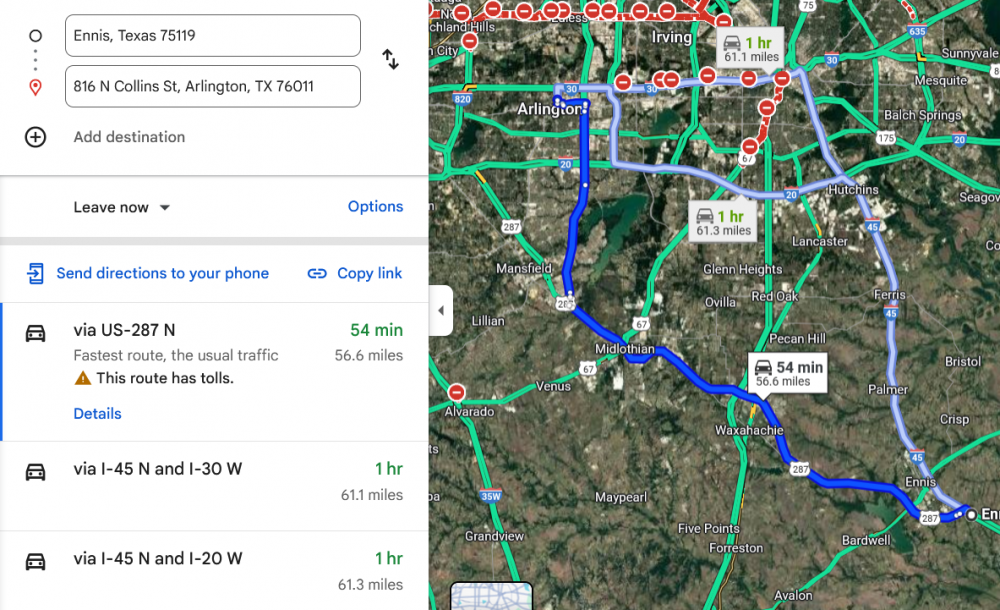Edit the Ennis, Texas starting point field
Viewport: 1000px width, 610px height.
click(x=212, y=36)
